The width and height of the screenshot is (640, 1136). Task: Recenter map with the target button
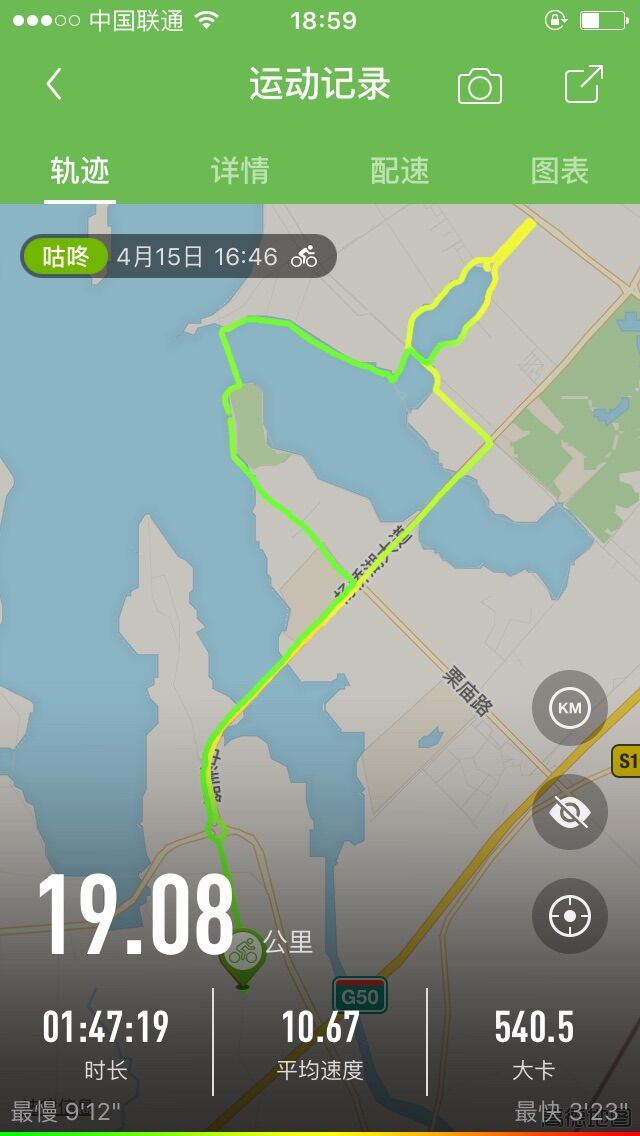click(x=570, y=916)
